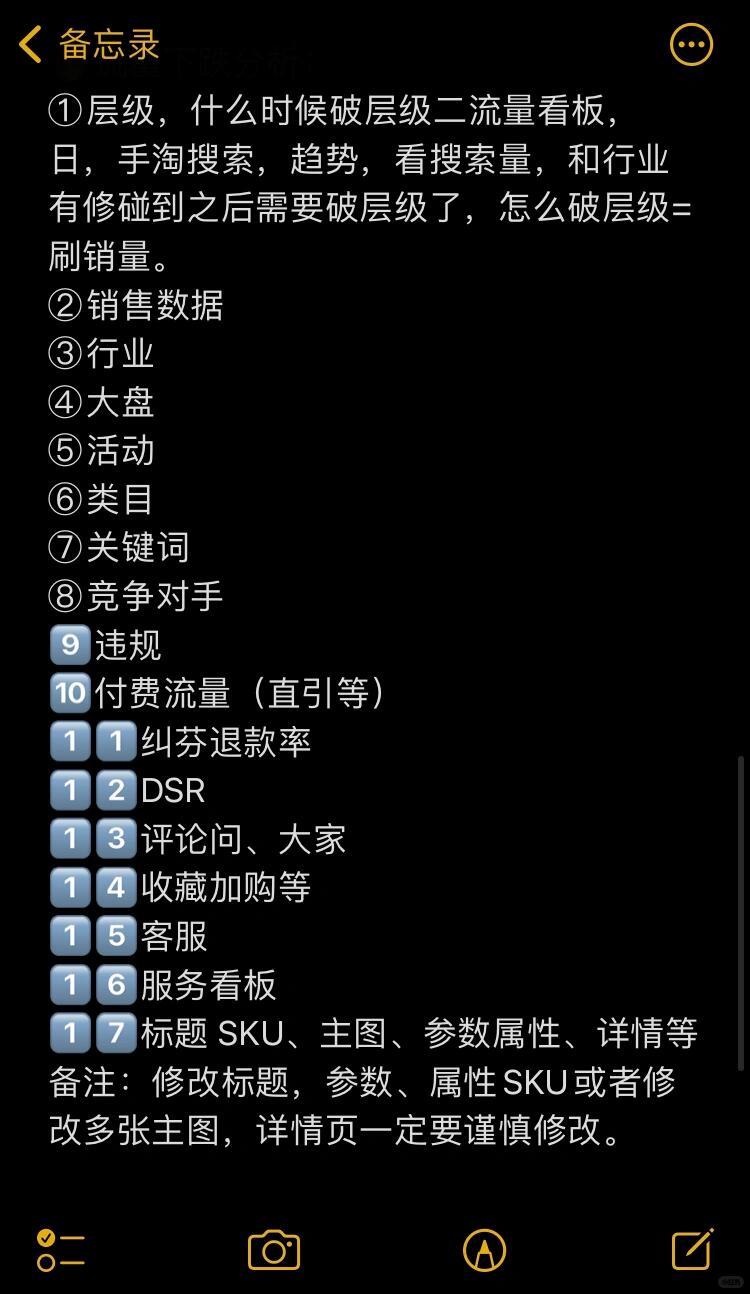Go back to the 备忘录 notes list

[90, 45]
